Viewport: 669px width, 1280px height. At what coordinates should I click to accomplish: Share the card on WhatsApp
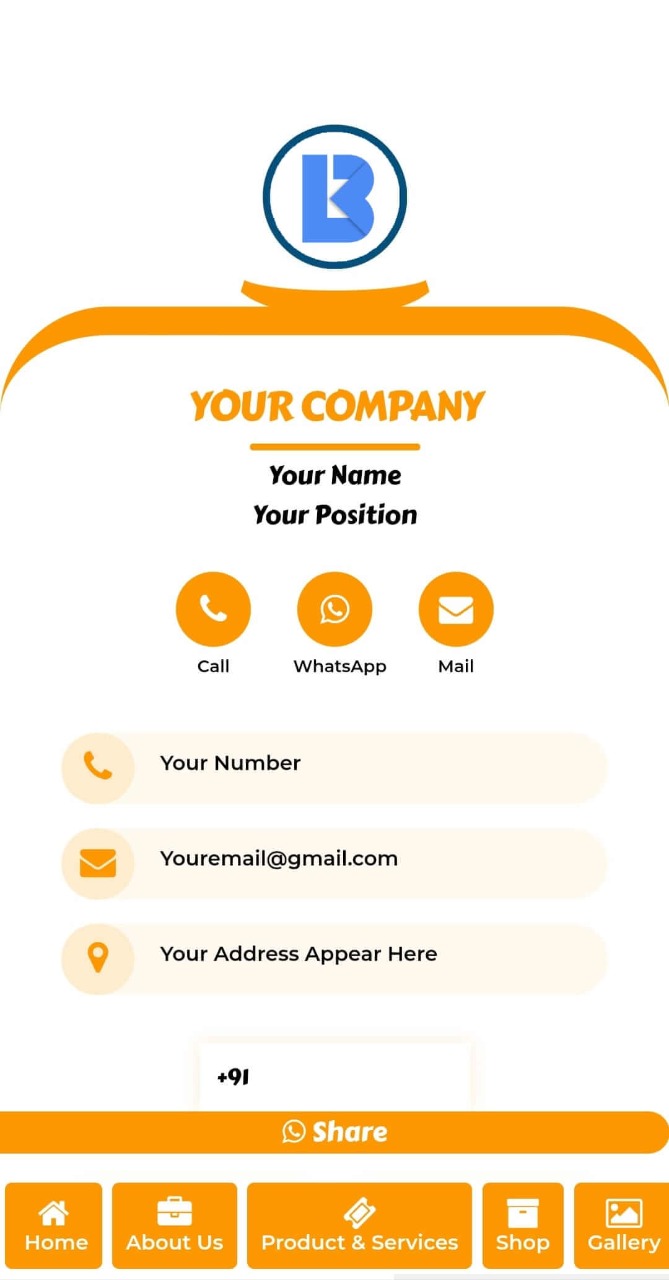(x=334, y=1132)
